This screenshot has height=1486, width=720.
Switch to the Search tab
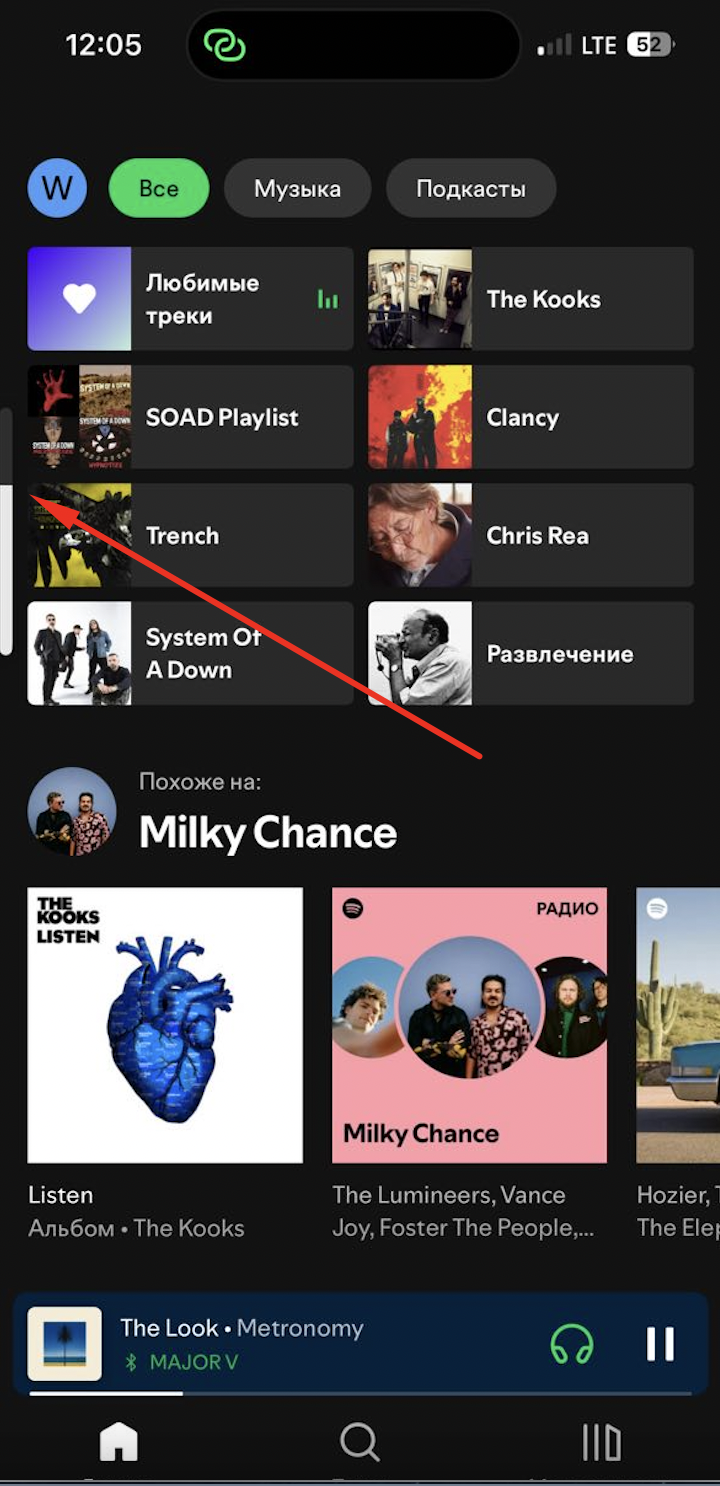point(359,1443)
